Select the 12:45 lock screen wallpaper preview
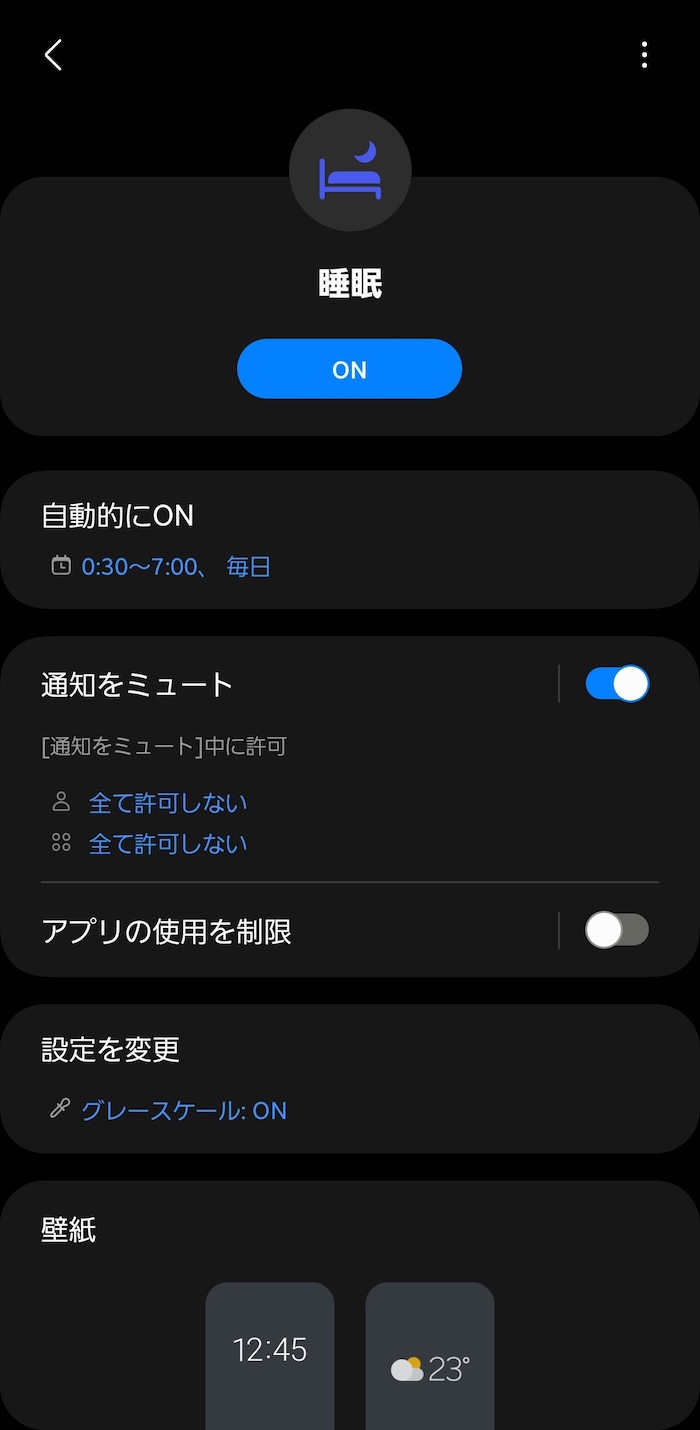Screen dimensions: 700x1430 [x=270, y=1356]
